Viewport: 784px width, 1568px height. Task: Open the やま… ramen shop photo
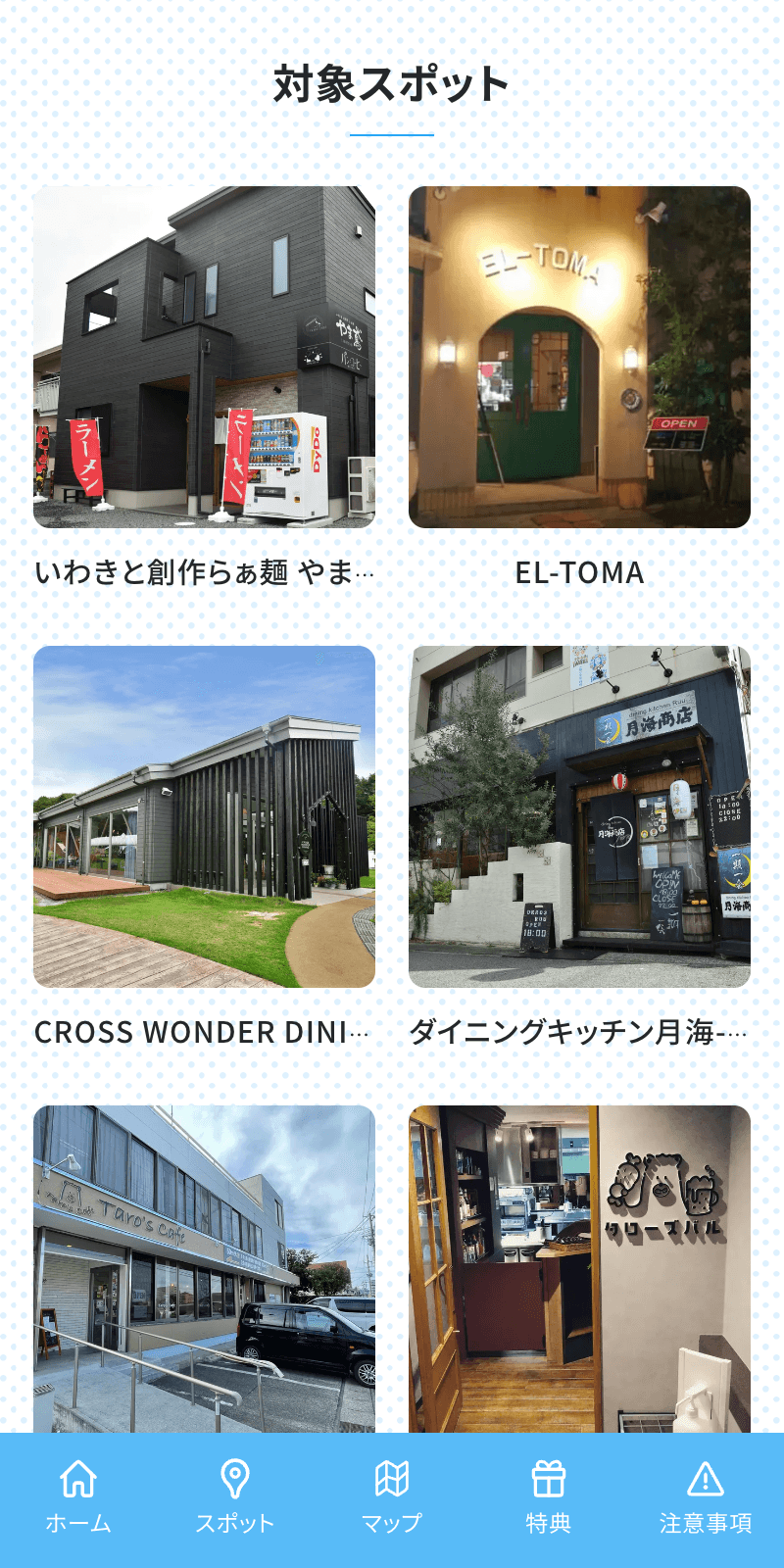click(x=204, y=356)
